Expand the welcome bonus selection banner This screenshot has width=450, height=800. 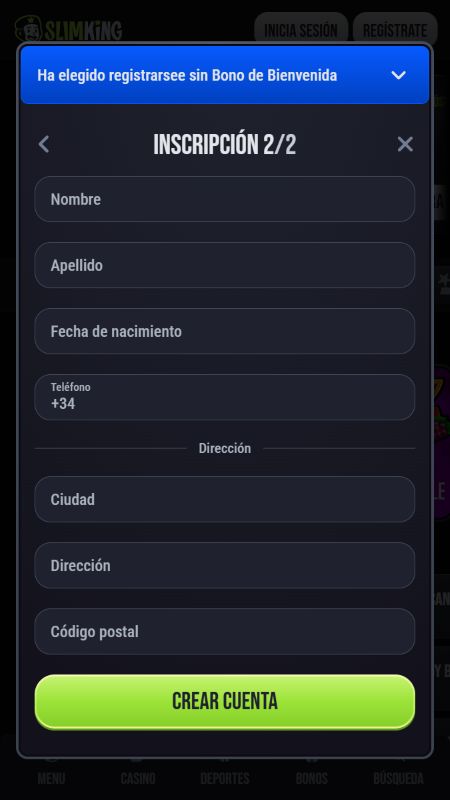click(x=224, y=75)
